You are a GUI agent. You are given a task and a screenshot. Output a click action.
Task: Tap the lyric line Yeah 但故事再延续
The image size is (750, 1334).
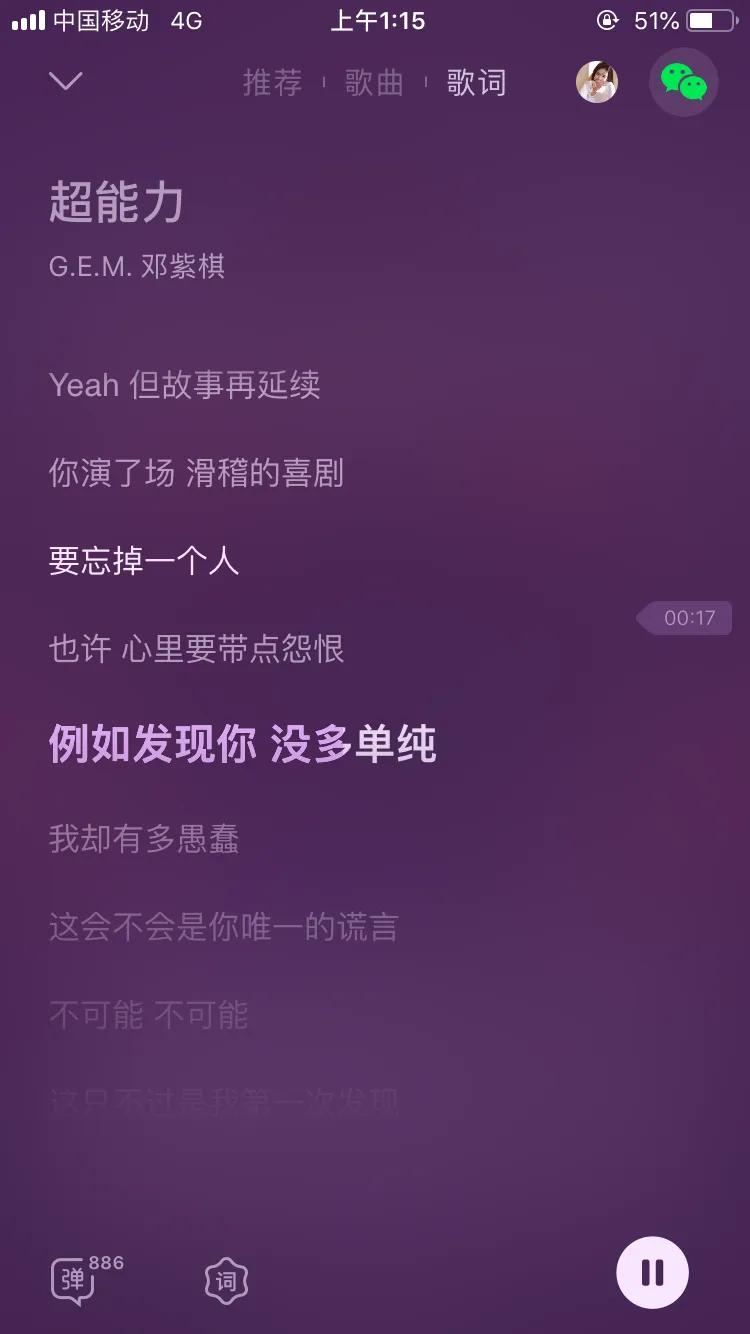pyautogui.click(x=184, y=386)
